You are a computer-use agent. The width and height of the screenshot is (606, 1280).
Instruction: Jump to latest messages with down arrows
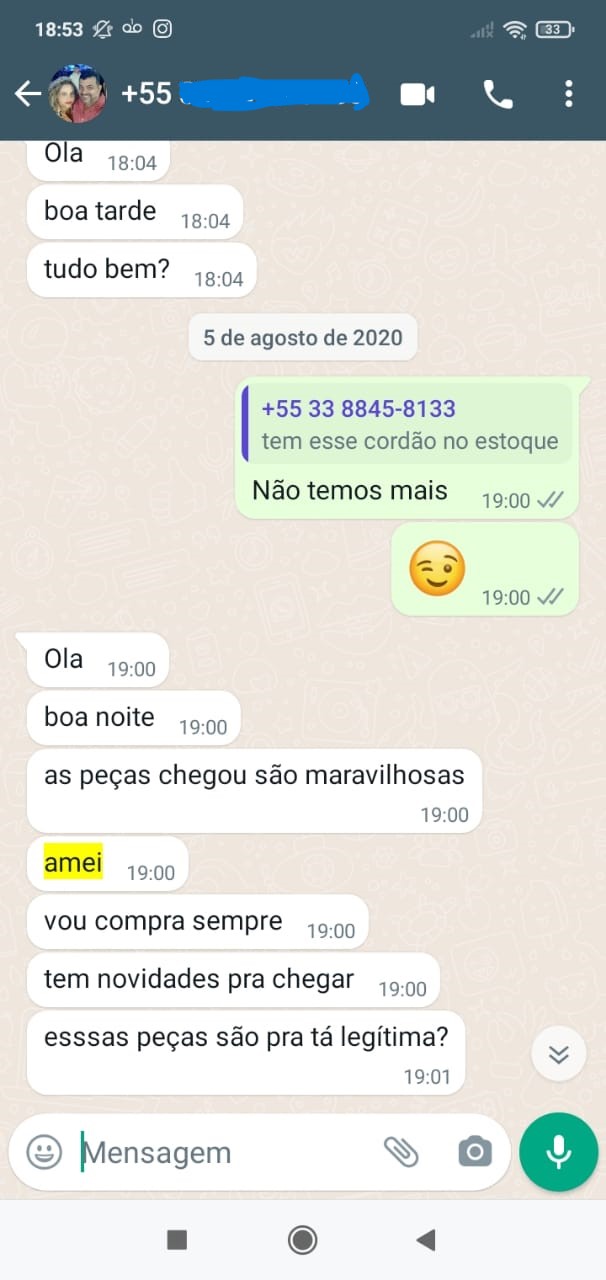tap(558, 1053)
